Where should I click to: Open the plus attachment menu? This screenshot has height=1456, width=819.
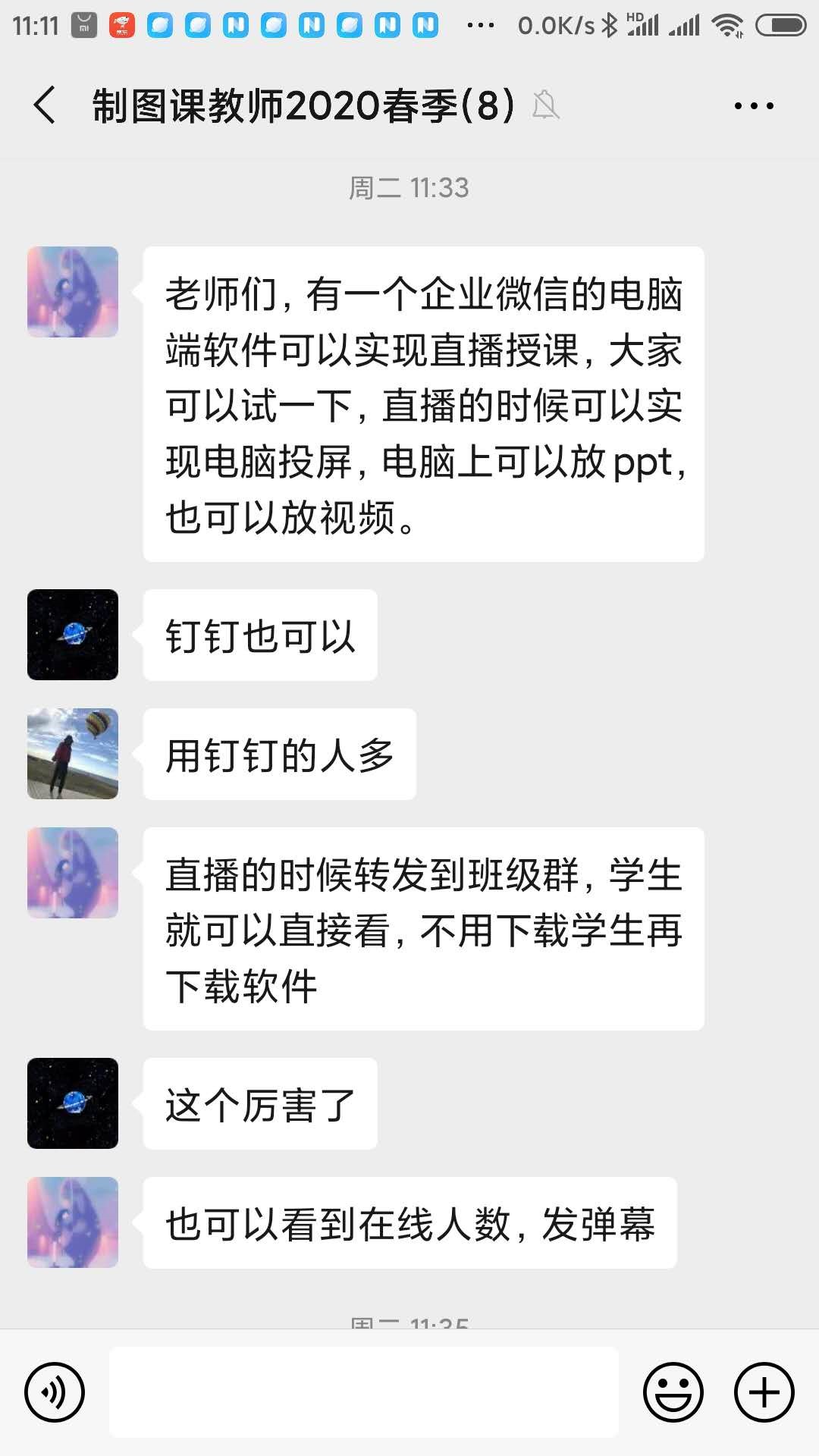[x=764, y=1392]
